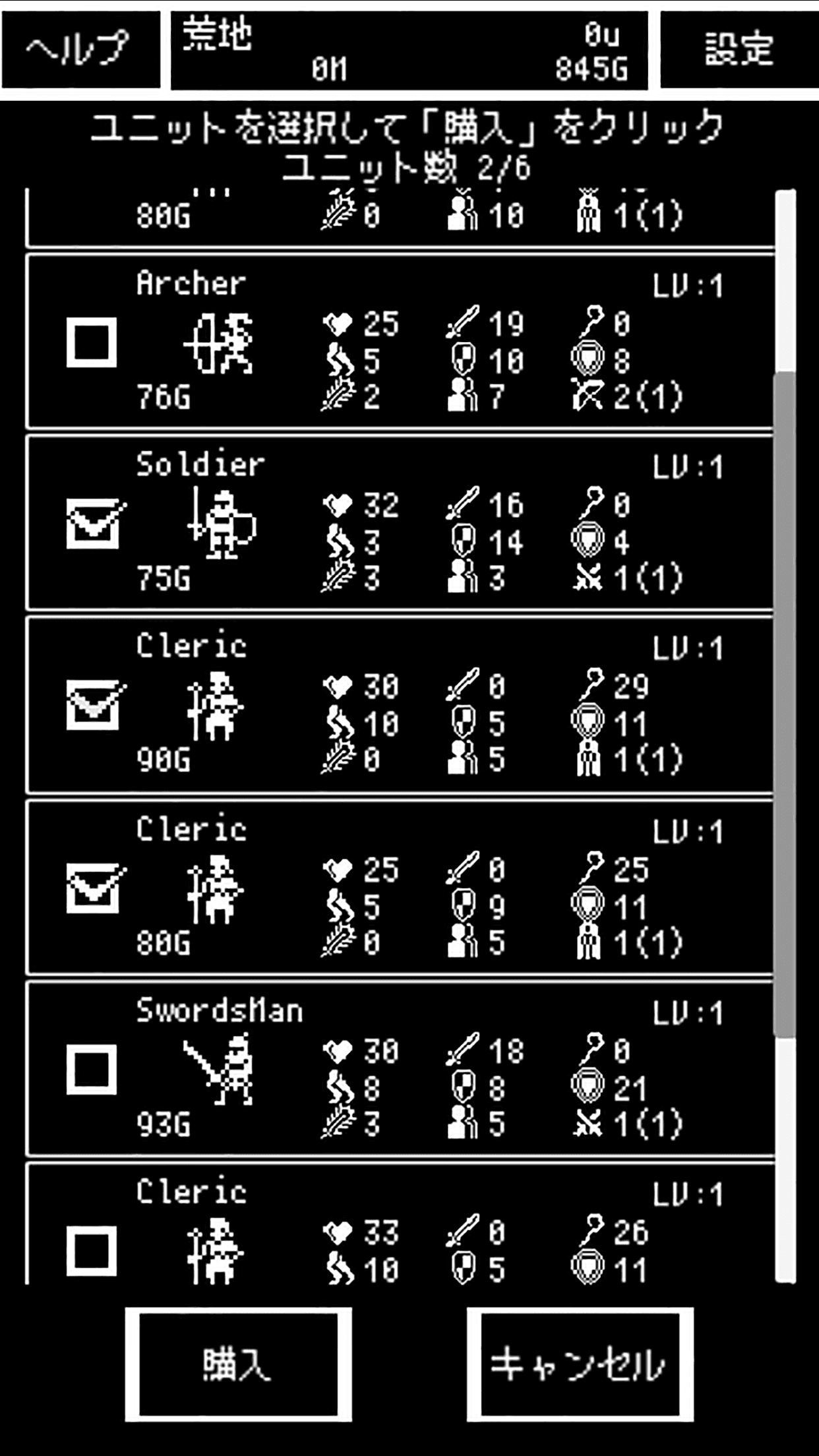The image size is (819, 1456).
Task: Open the 設定 settings button
Action: [x=739, y=49]
